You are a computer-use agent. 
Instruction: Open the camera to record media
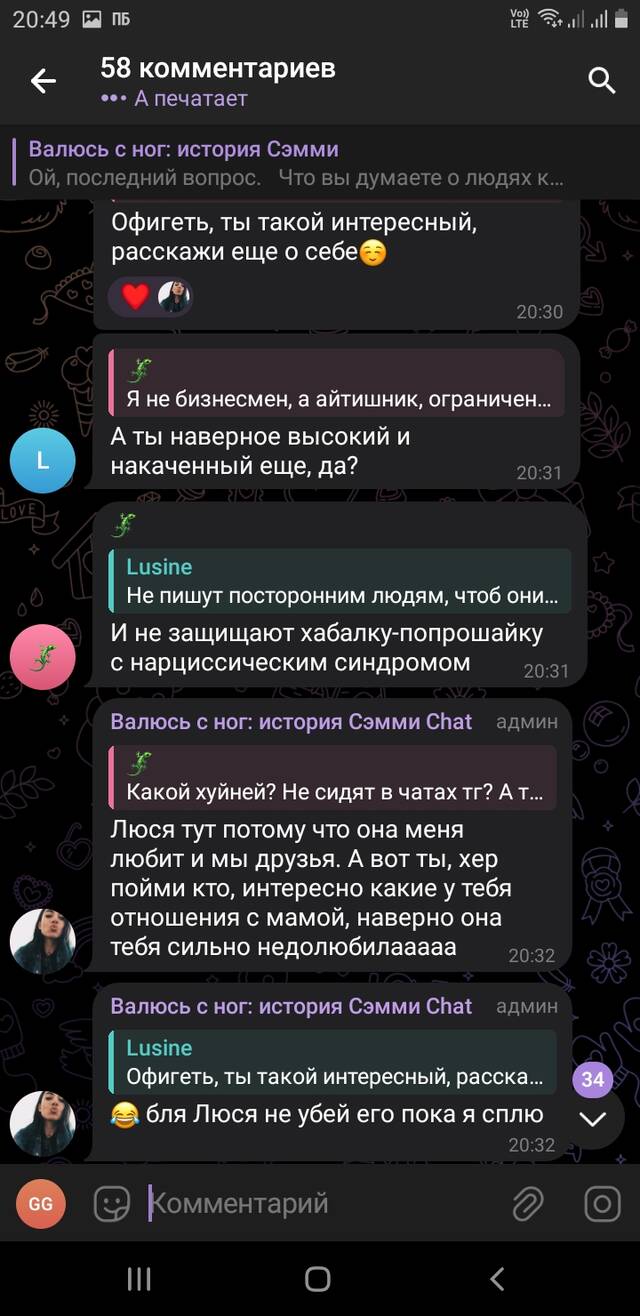602,1203
